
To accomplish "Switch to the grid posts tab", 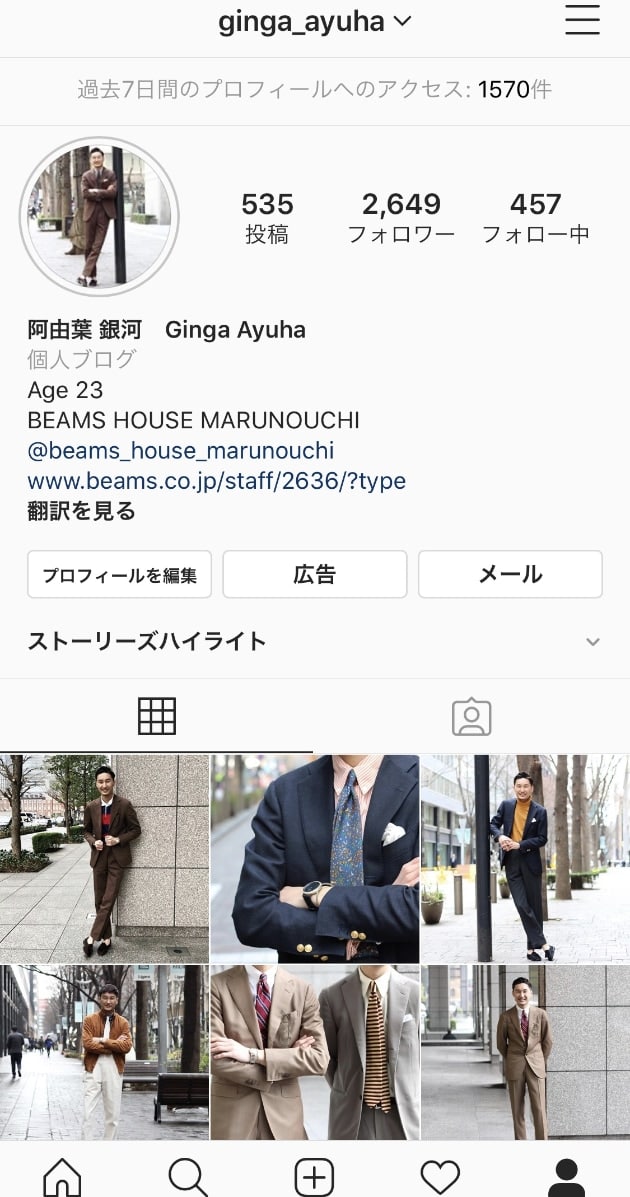I will pos(157,716).
